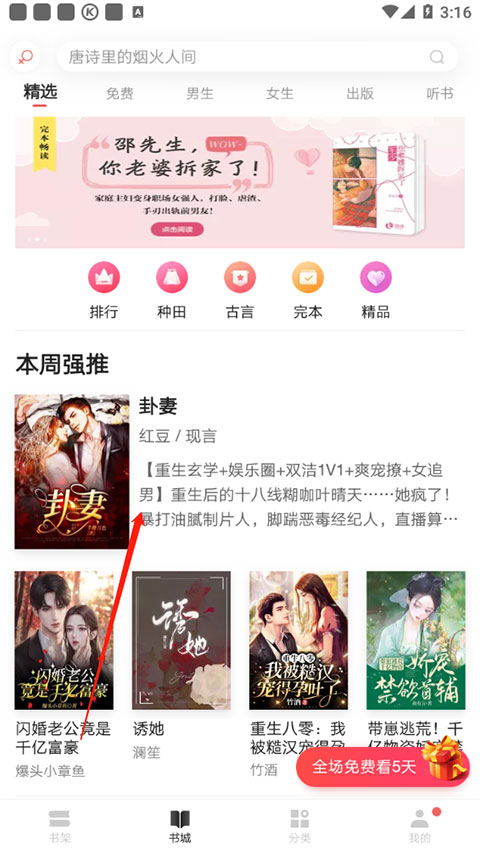Open the 邵先生,你老婆拆家了 banner
Screen dimensions: 480x853
point(240,182)
